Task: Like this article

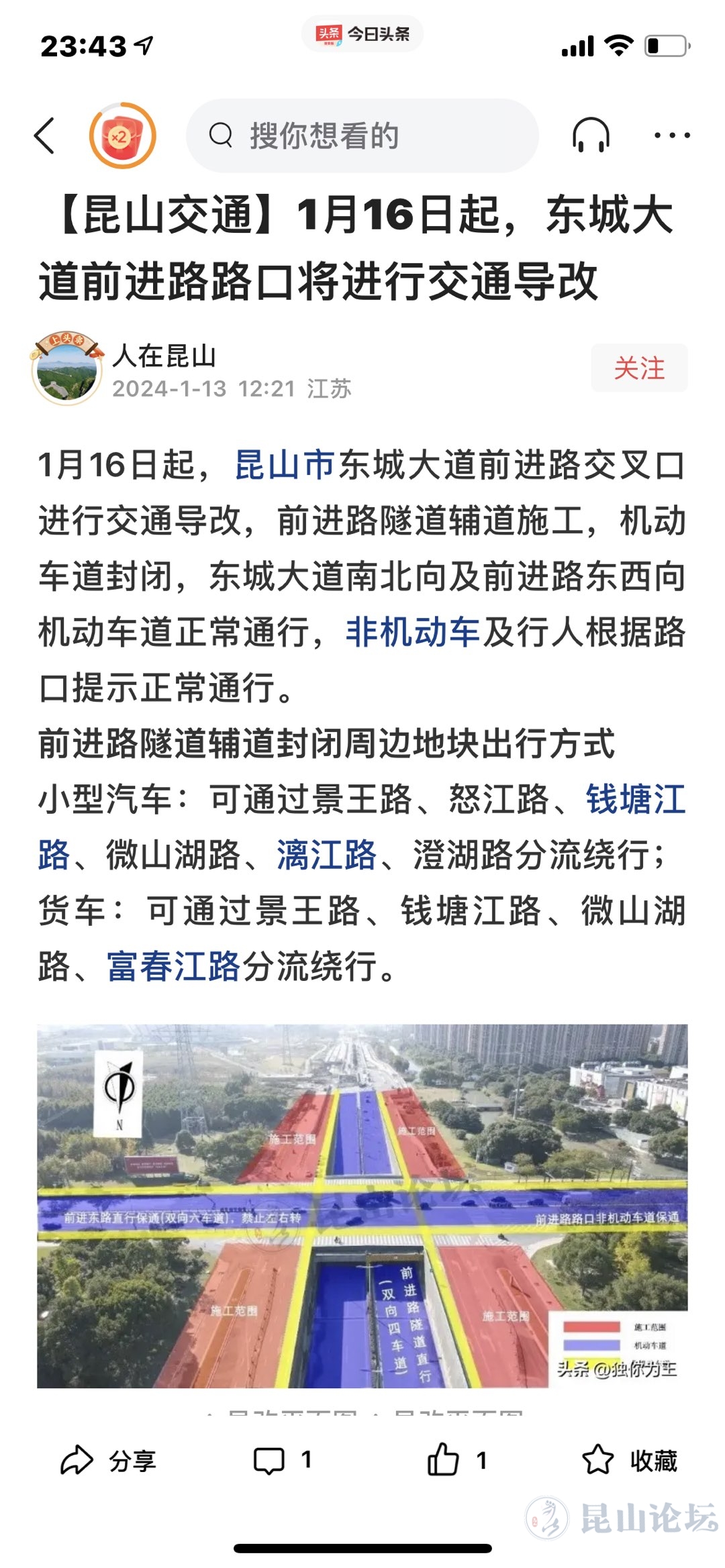Action: pyautogui.click(x=456, y=1461)
